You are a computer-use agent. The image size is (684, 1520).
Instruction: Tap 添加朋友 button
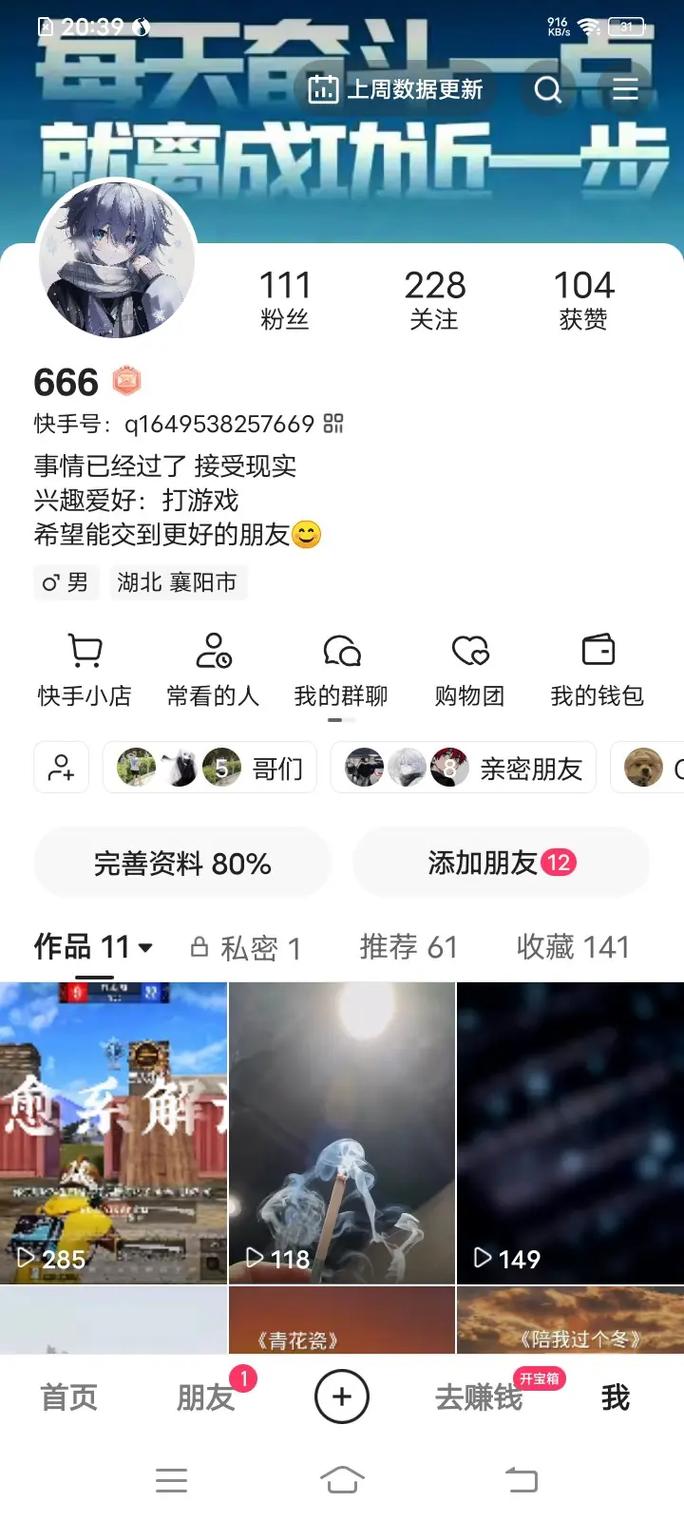[501, 863]
